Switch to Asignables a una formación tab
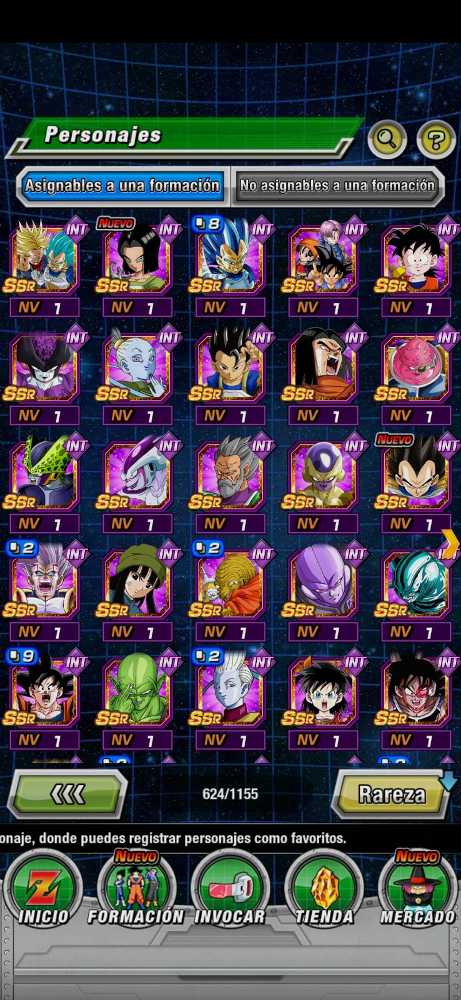Screen dimensions: 461x1000 click(x=122, y=186)
